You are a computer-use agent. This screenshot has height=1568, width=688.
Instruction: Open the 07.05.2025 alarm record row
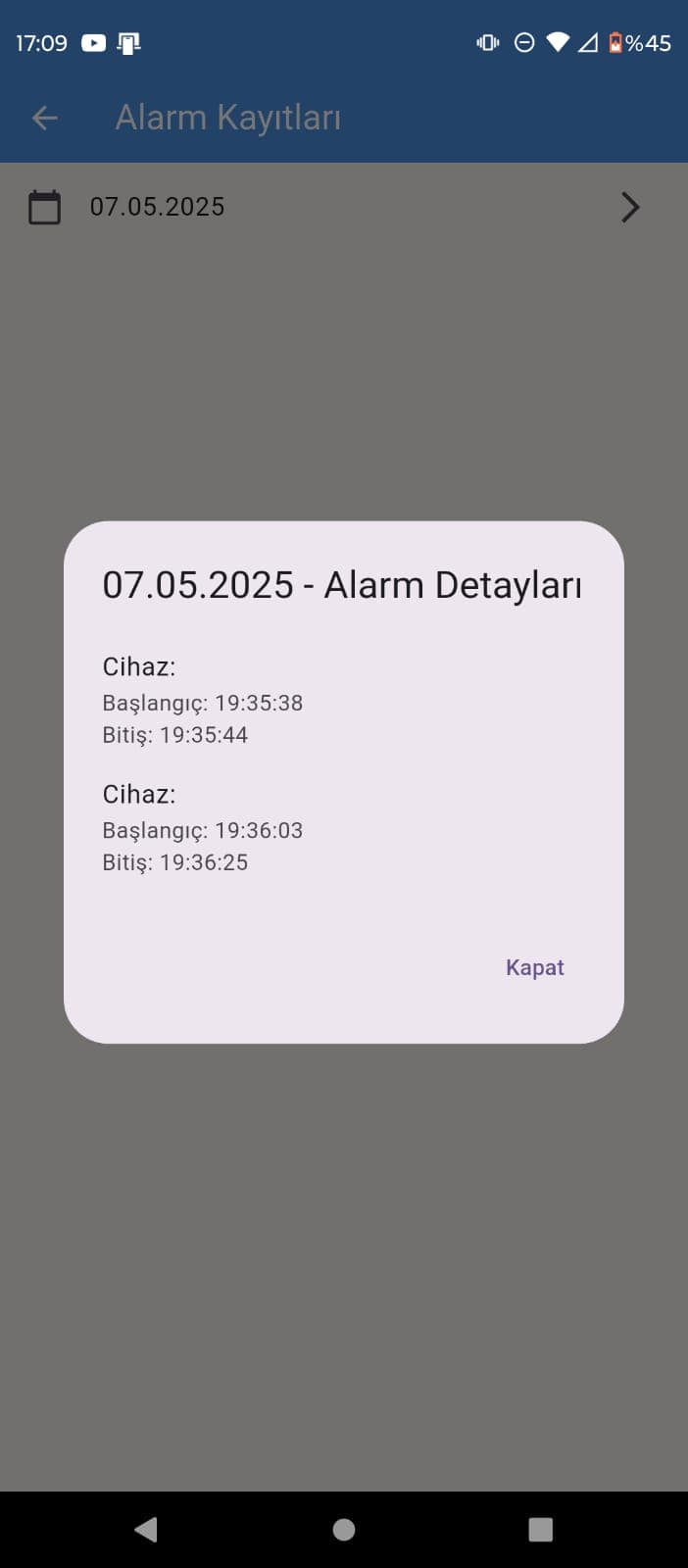pos(333,207)
